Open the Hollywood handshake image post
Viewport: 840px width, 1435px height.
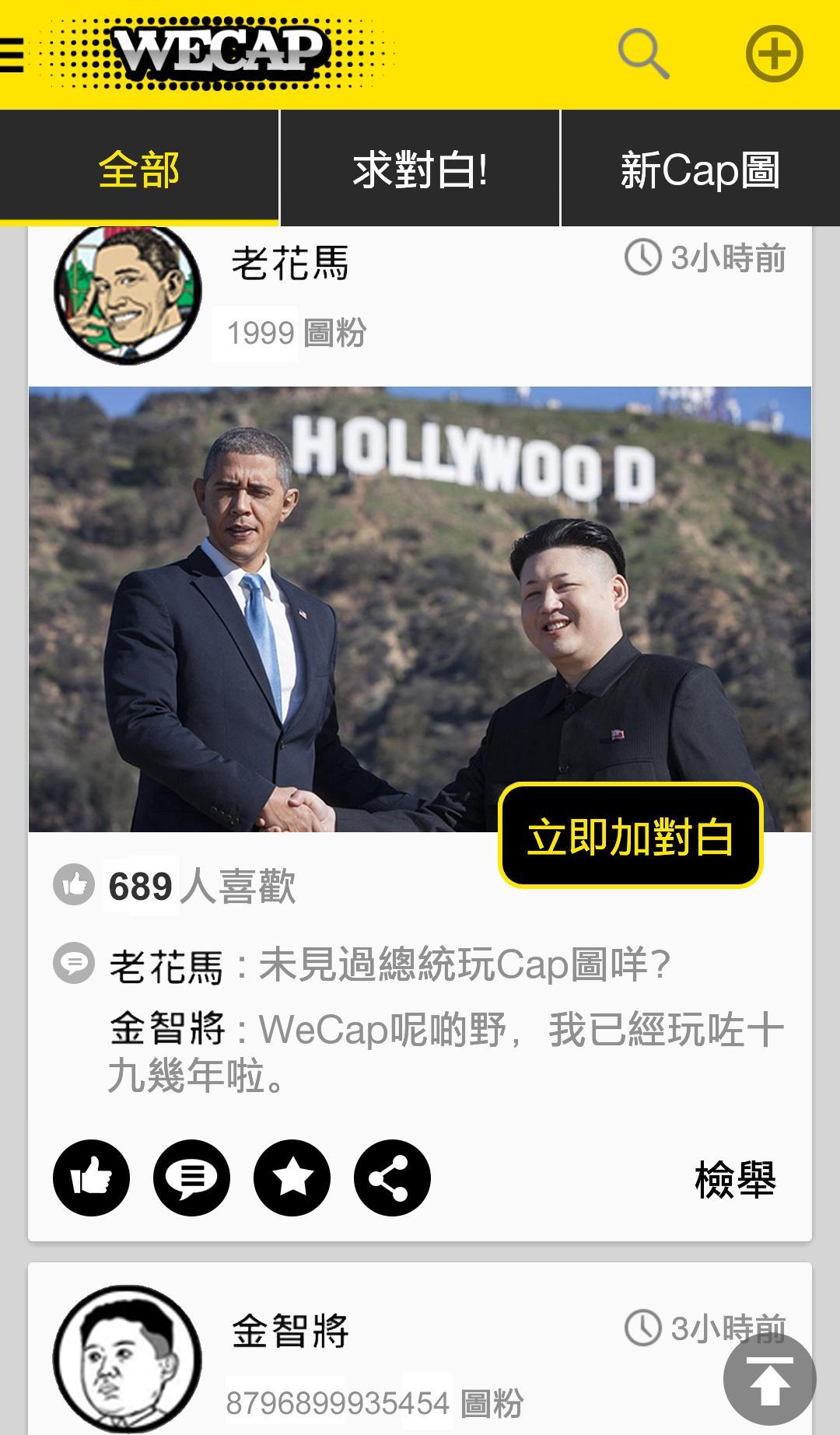coord(311,607)
